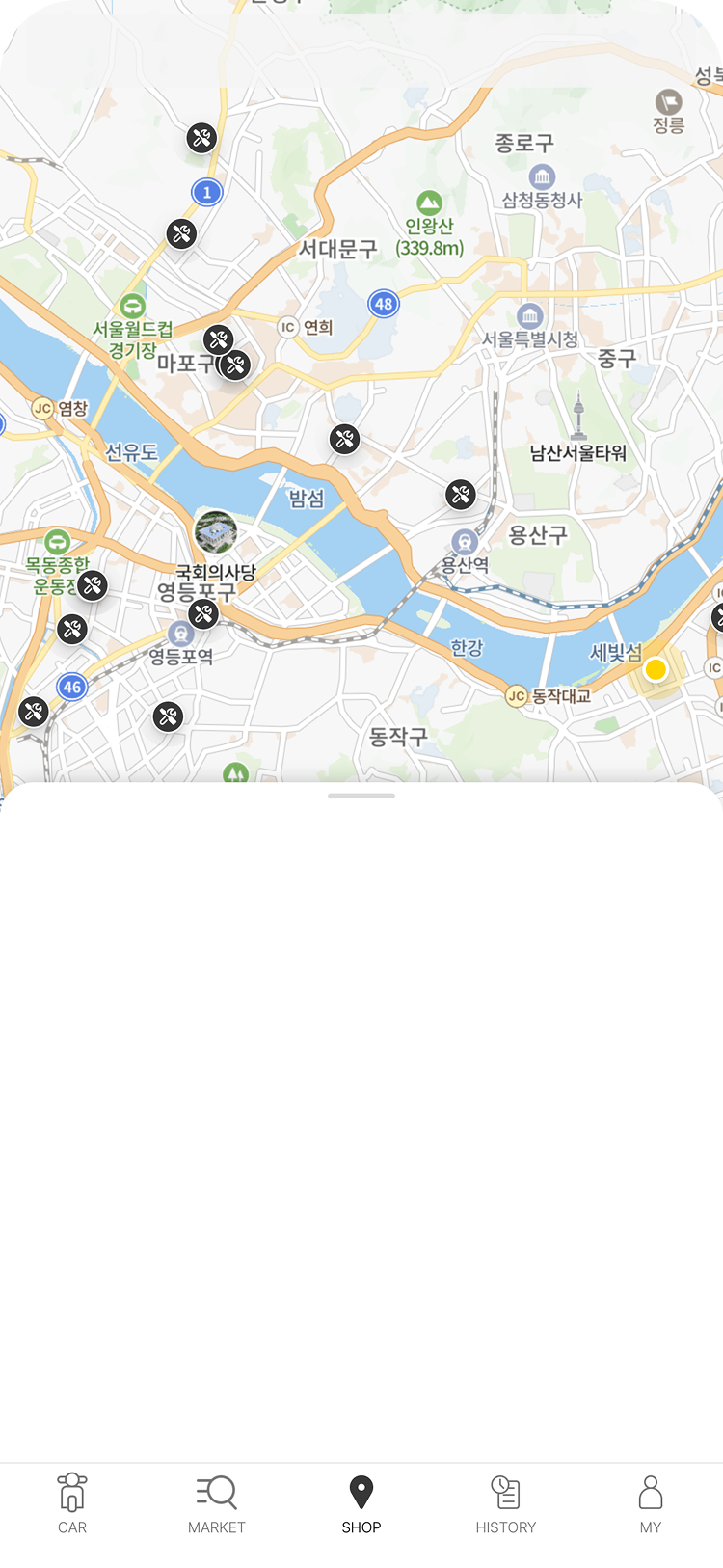Switch to the MARKET tab
This screenshot has width=723, height=1568.
coord(217,1503)
